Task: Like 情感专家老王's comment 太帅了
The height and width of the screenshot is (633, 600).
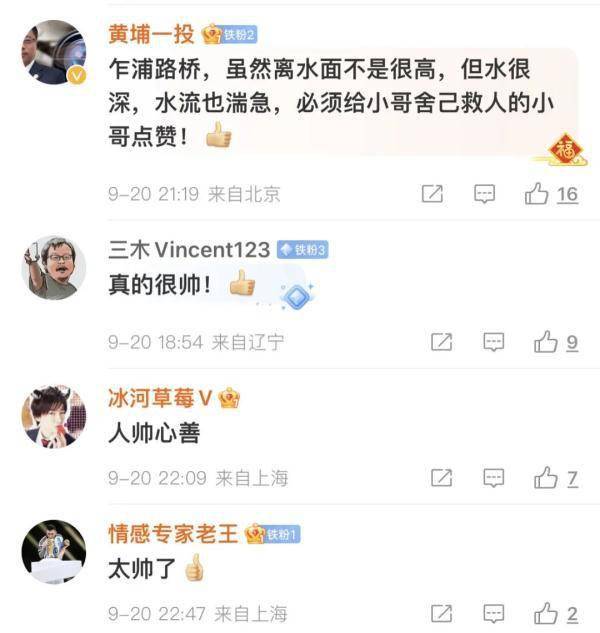Action: click(x=546, y=613)
